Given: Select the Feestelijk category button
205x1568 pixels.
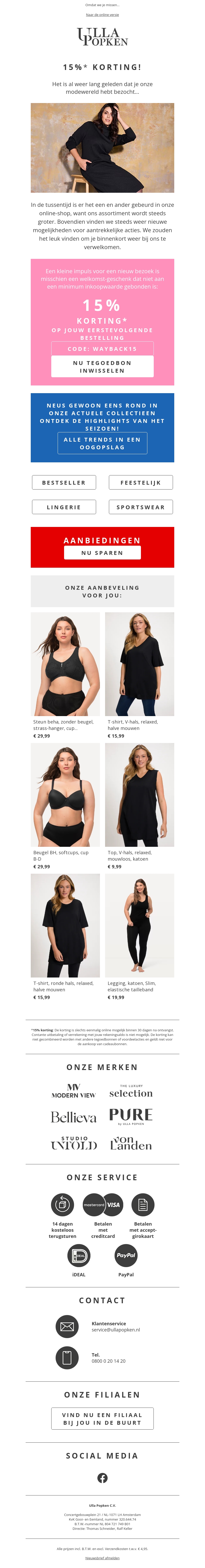Looking at the screenshot, I should coord(140,482).
